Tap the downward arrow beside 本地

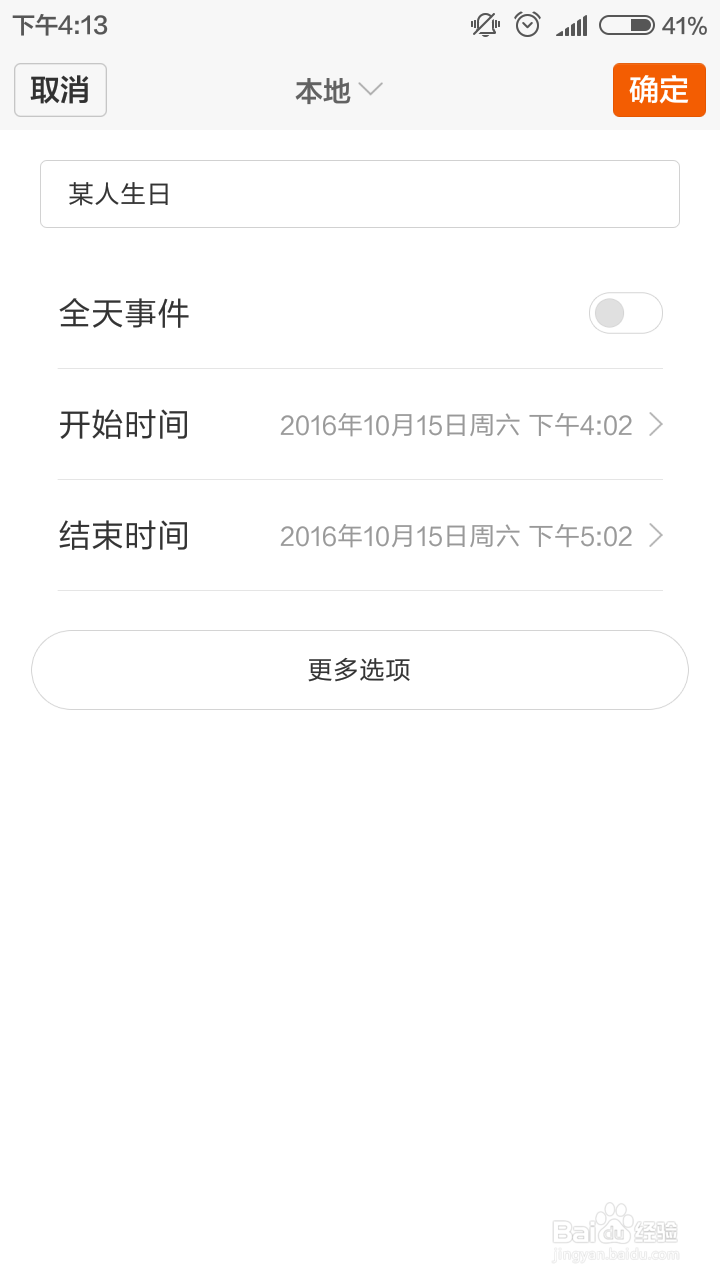[370, 91]
